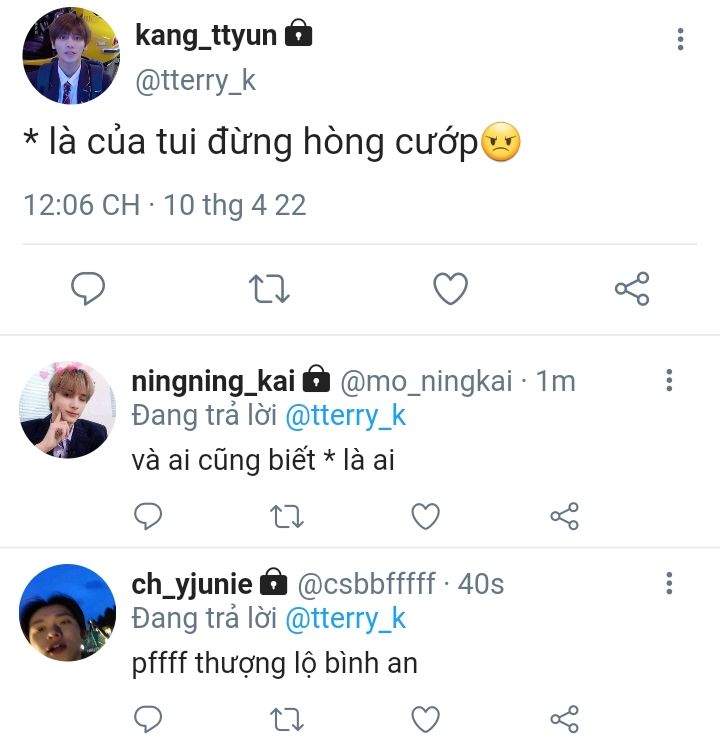Reply to kang_ttyun's main tweet

(88, 289)
